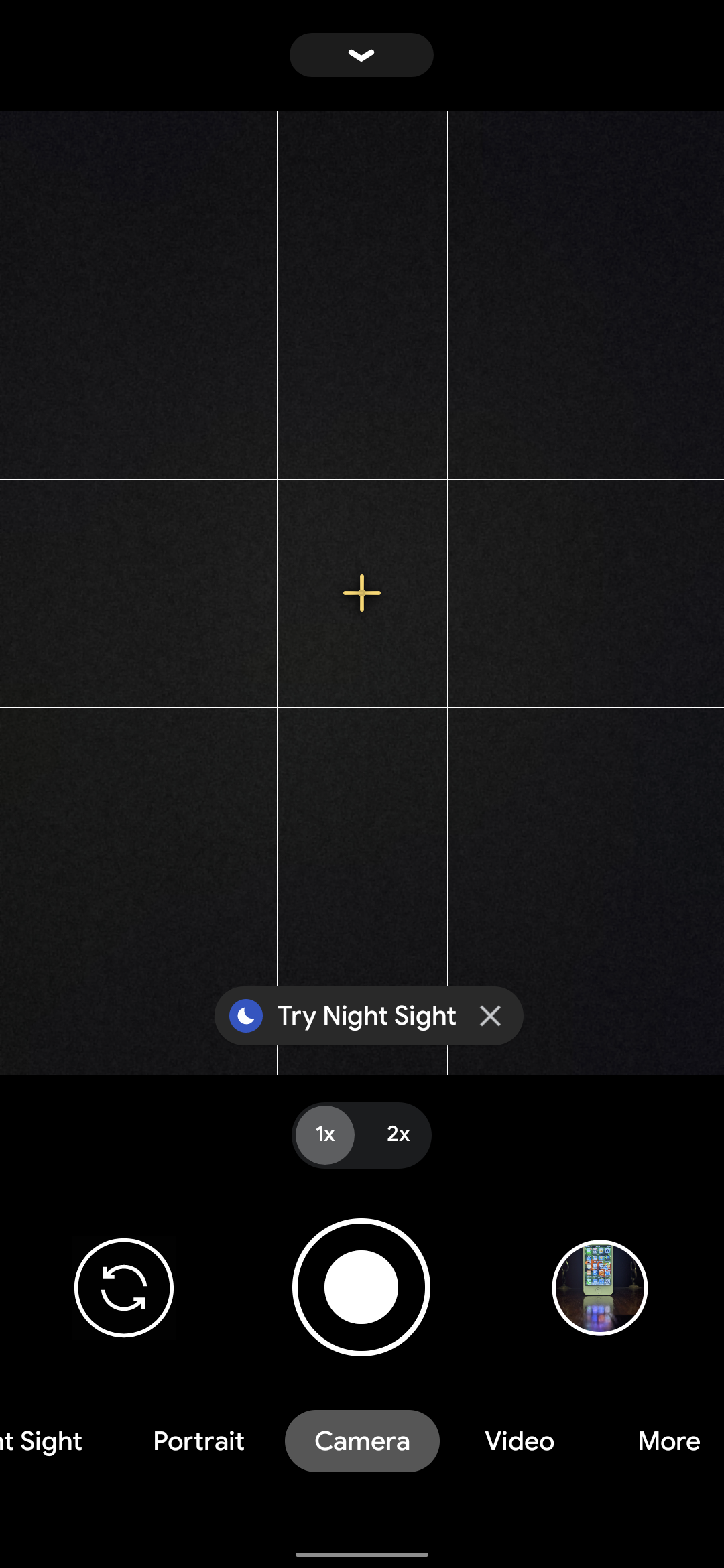Select the Camera mode tab
Screen dimensions: 724x1568
pyautogui.click(x=362, y=1441)
